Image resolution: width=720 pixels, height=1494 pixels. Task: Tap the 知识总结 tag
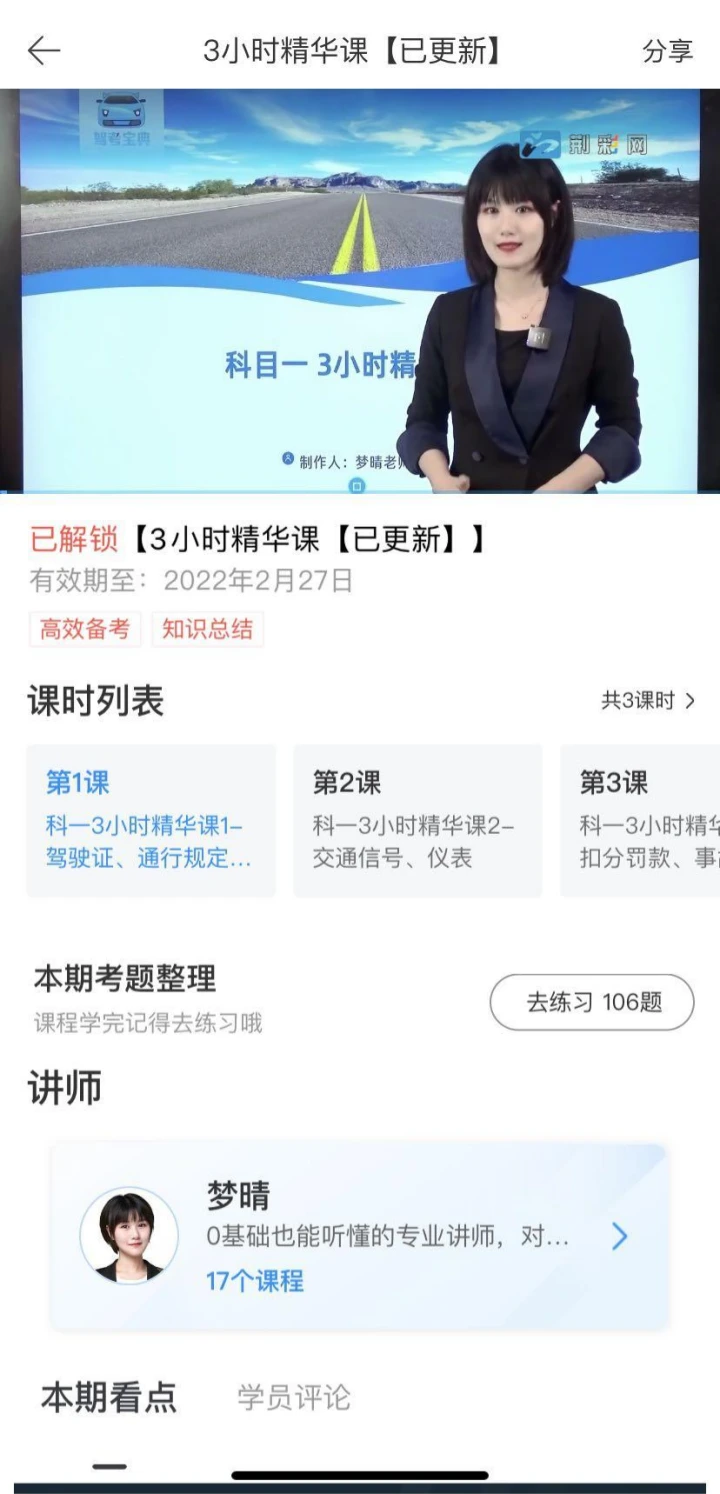tap(208, 629)
